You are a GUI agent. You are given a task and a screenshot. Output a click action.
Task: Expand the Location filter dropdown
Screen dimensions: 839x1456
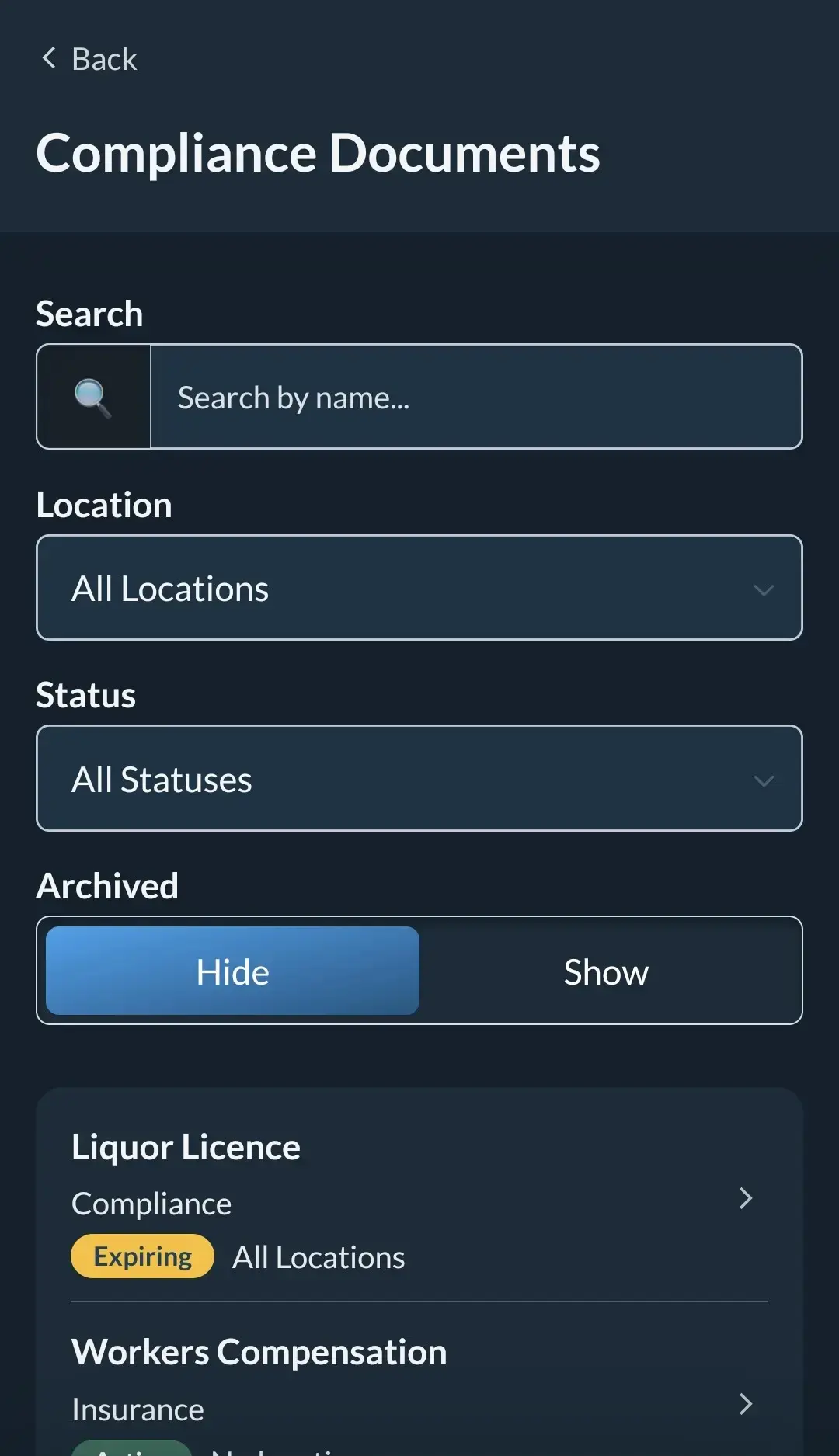tap(419, 588)
